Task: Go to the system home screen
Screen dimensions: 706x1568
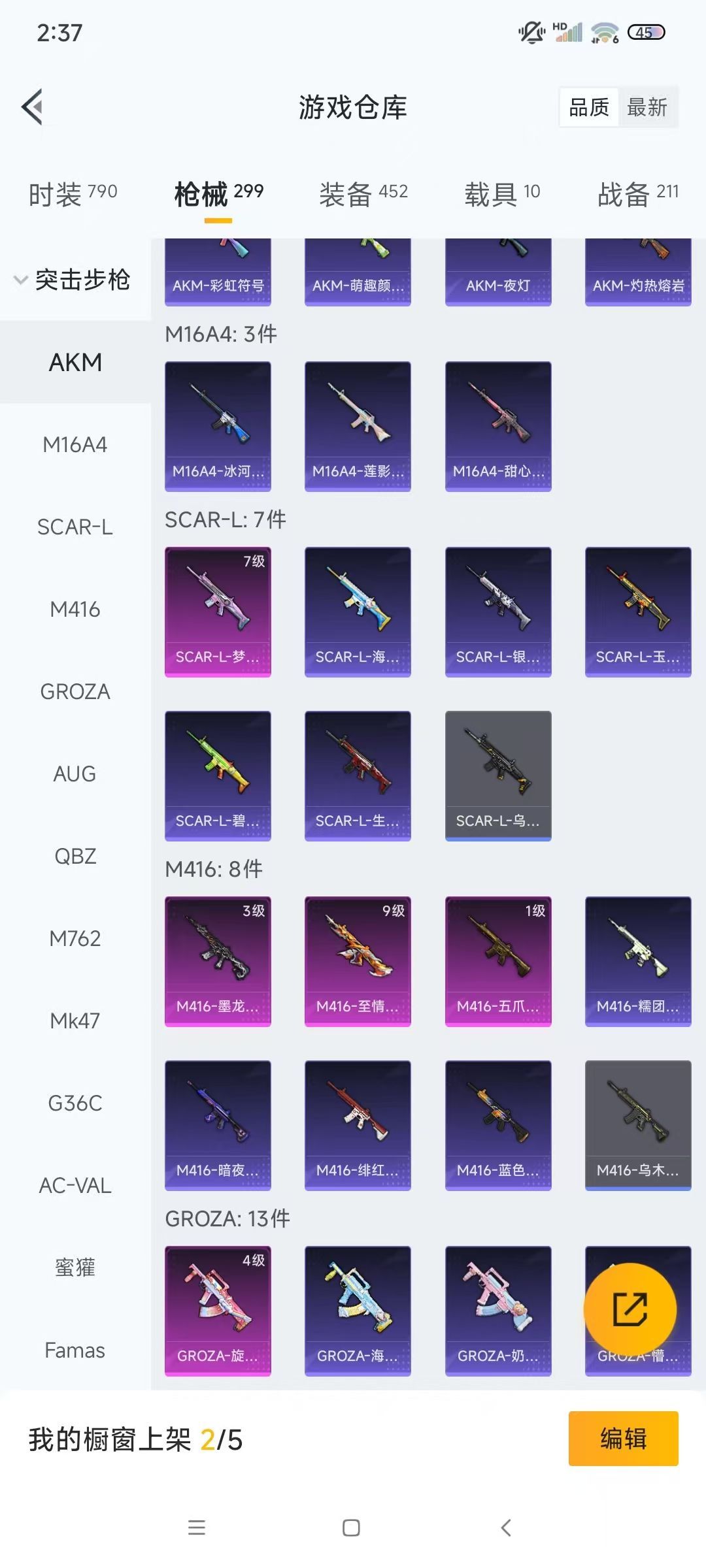Action: 351,1527
